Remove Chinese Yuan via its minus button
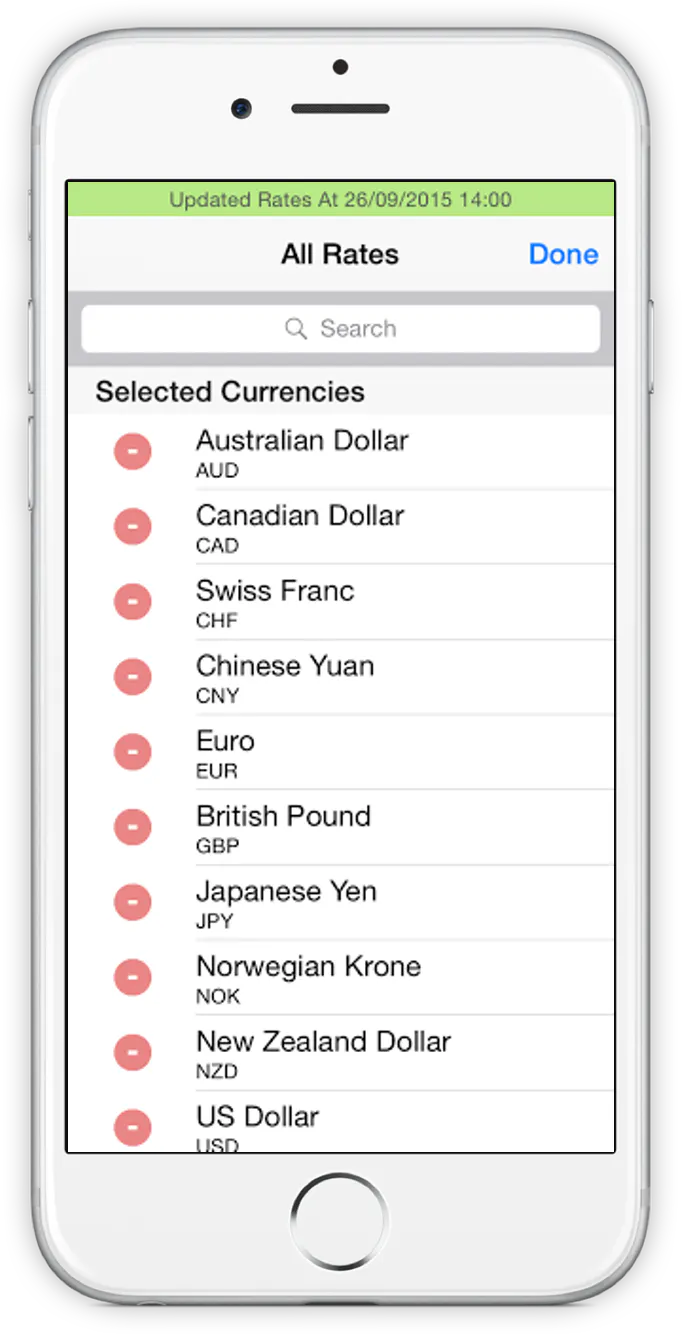The image size is (682, 1334). 133,677
